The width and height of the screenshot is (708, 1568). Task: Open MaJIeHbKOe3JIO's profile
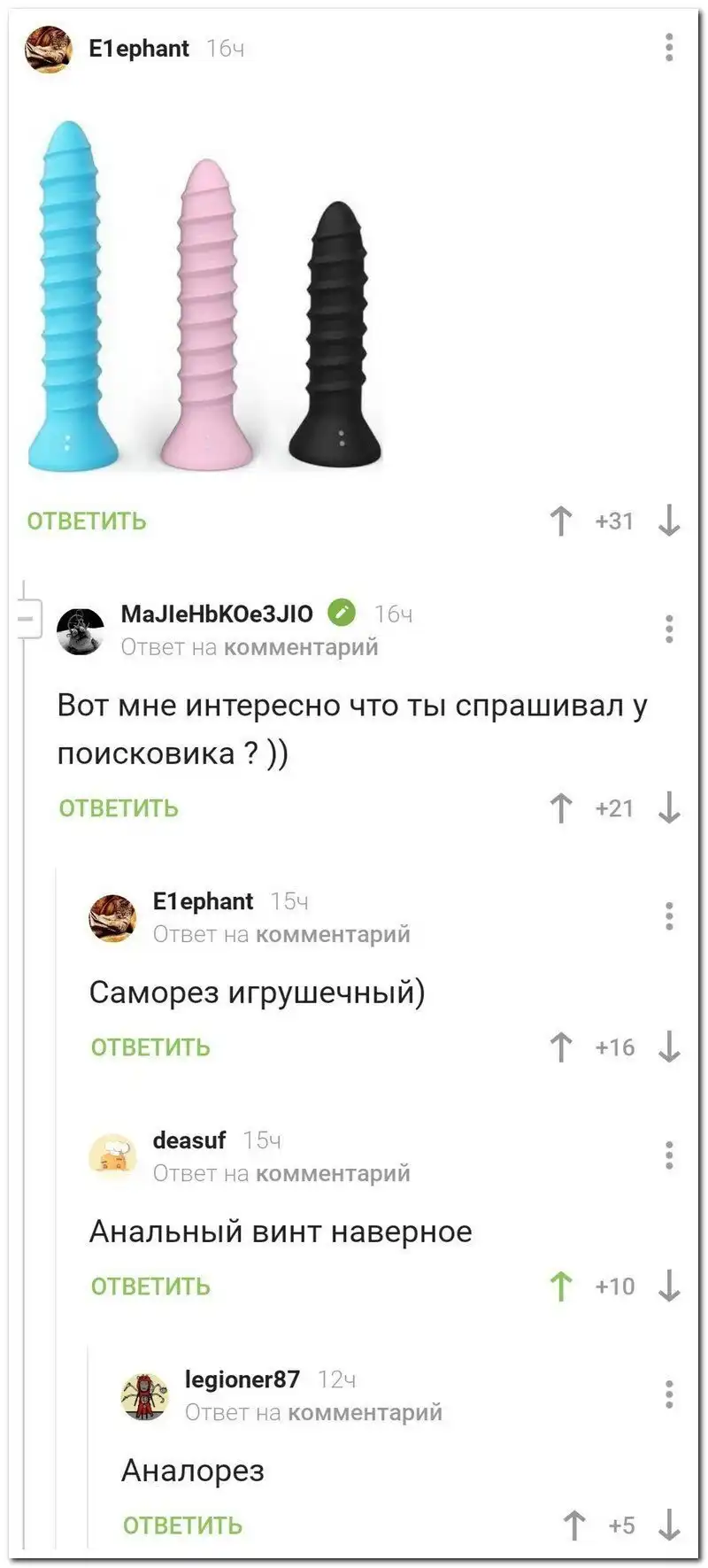(x=217, y=614)
